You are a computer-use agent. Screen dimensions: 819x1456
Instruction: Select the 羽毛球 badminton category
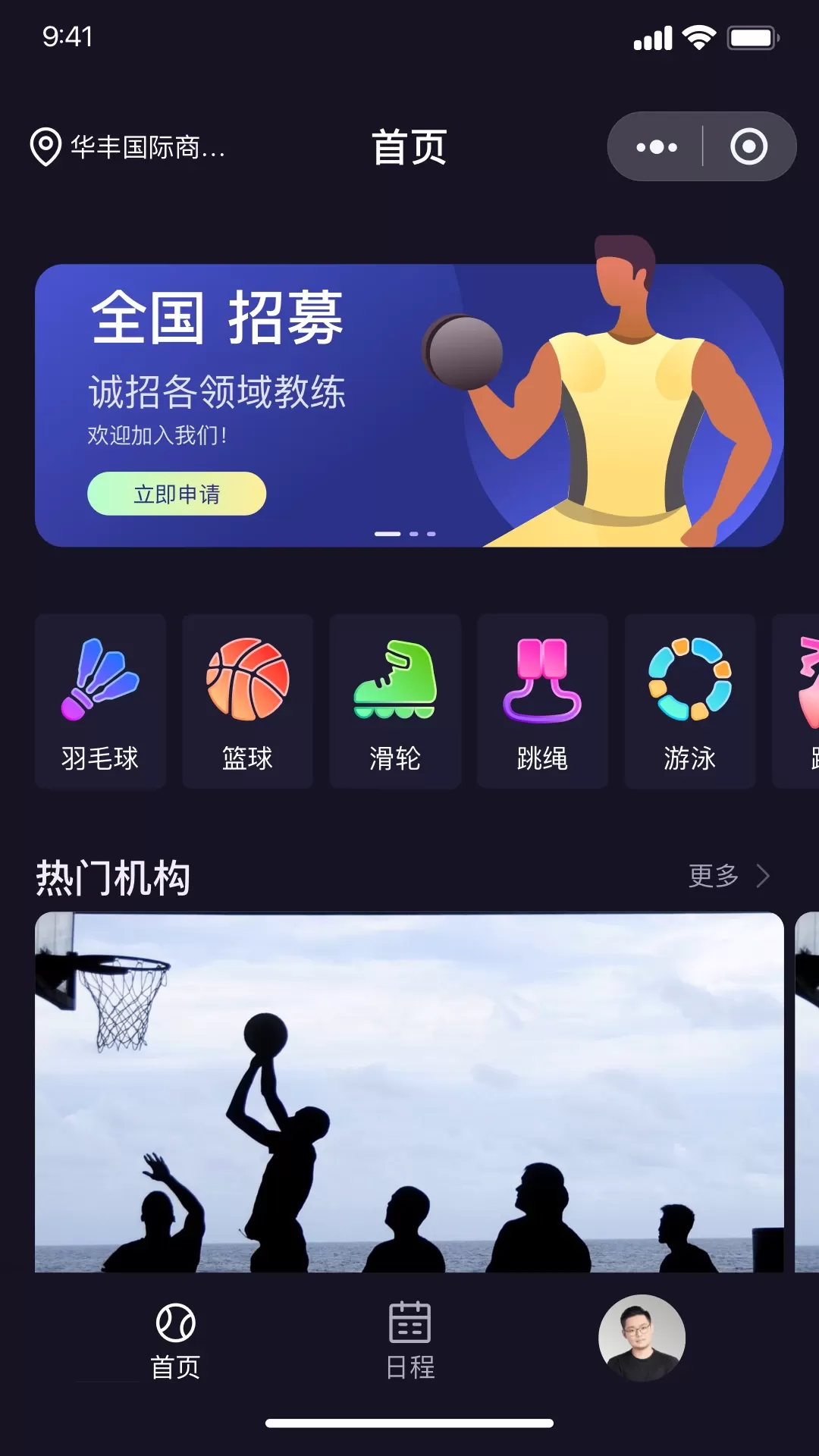tap(100, 701)
